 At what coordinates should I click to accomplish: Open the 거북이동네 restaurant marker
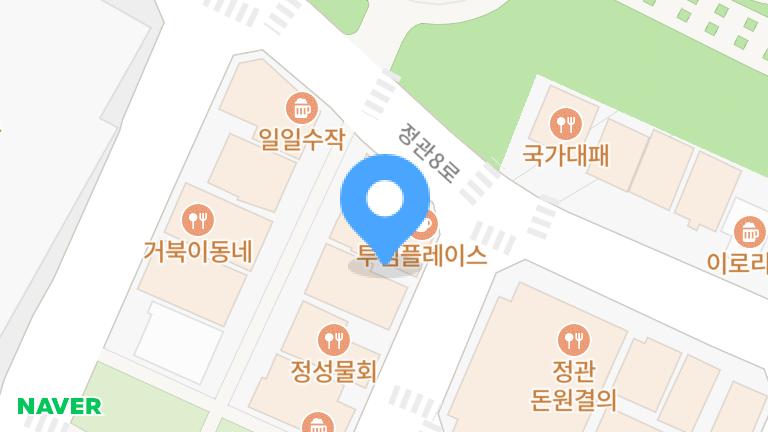pos(196,220)
